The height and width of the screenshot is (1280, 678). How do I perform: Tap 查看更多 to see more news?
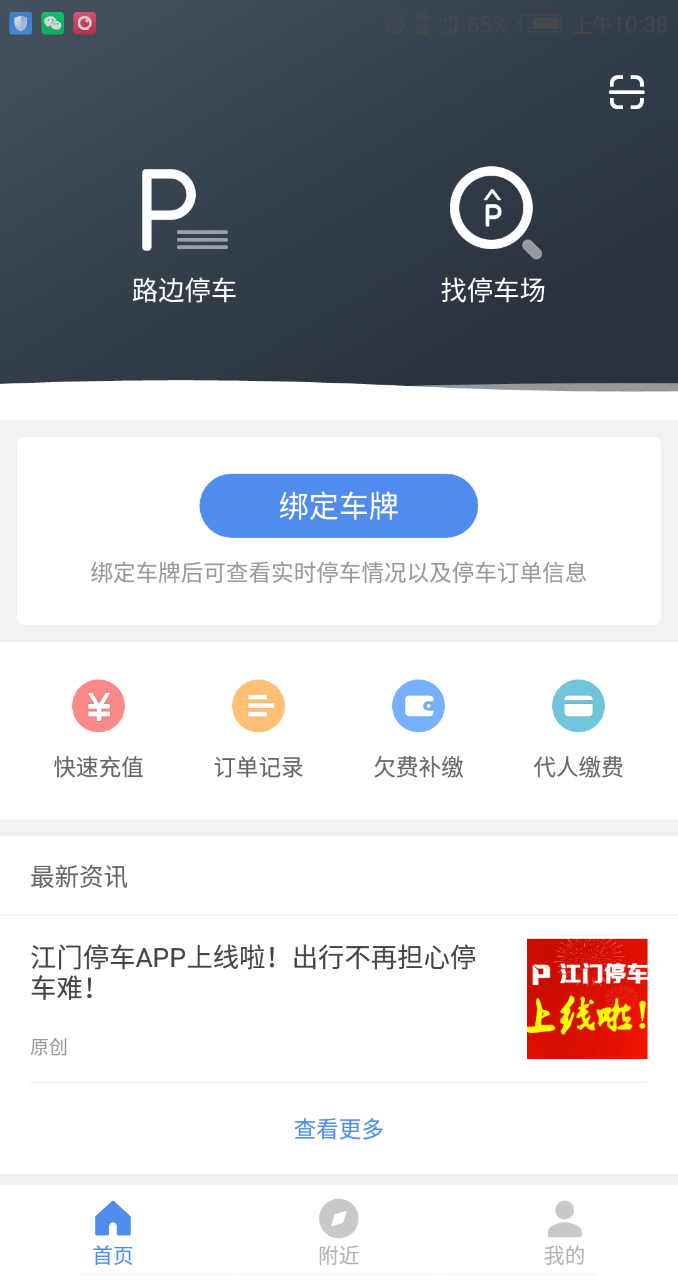pyautogui.click(x=339, y=1129)
